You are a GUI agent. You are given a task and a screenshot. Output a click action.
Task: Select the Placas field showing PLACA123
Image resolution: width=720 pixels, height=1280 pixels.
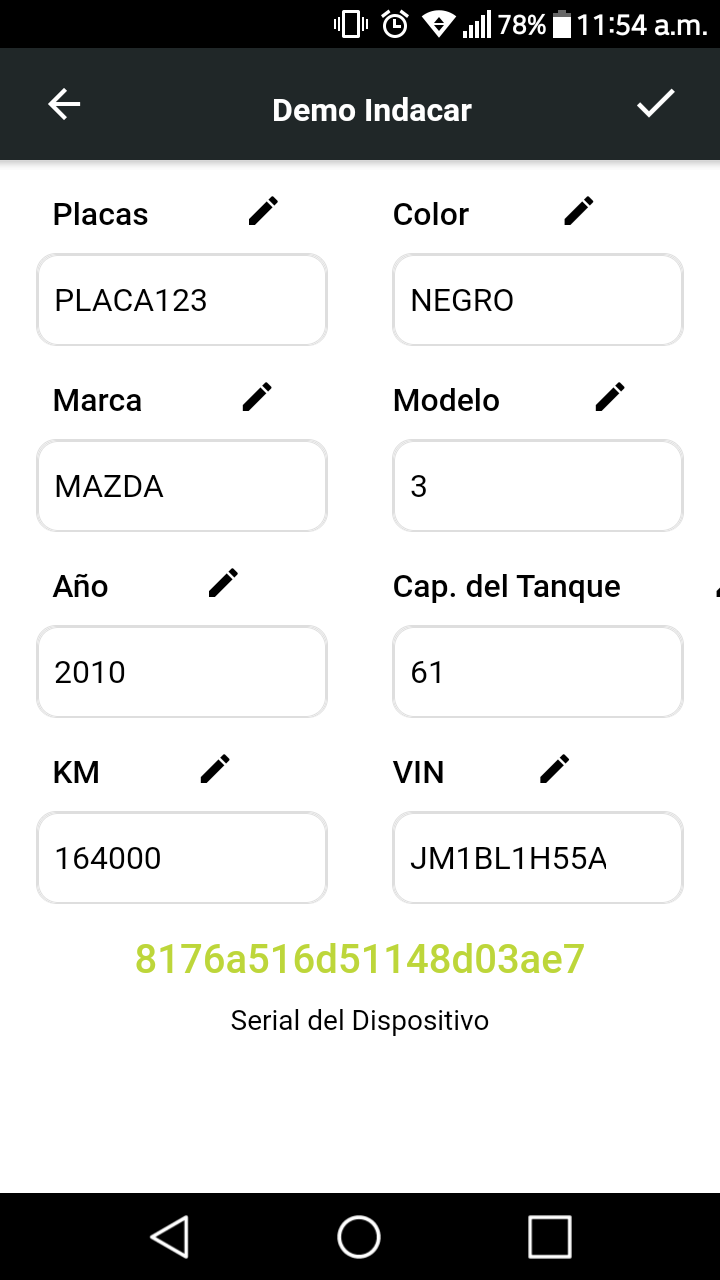coord(182,300)
